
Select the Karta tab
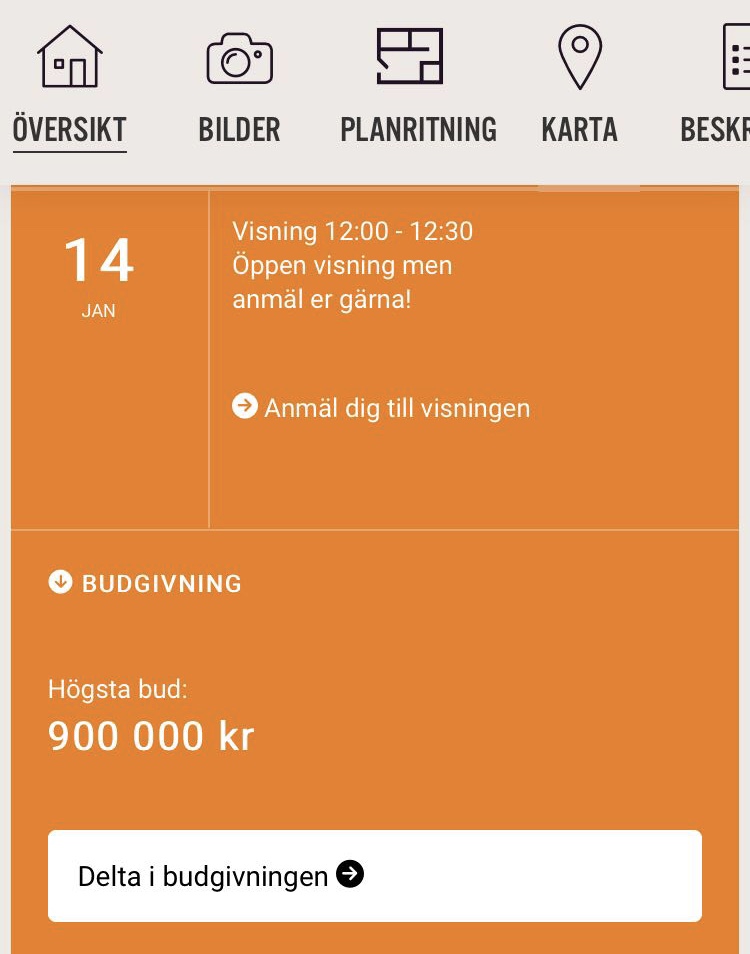click(x=579, y=90)
